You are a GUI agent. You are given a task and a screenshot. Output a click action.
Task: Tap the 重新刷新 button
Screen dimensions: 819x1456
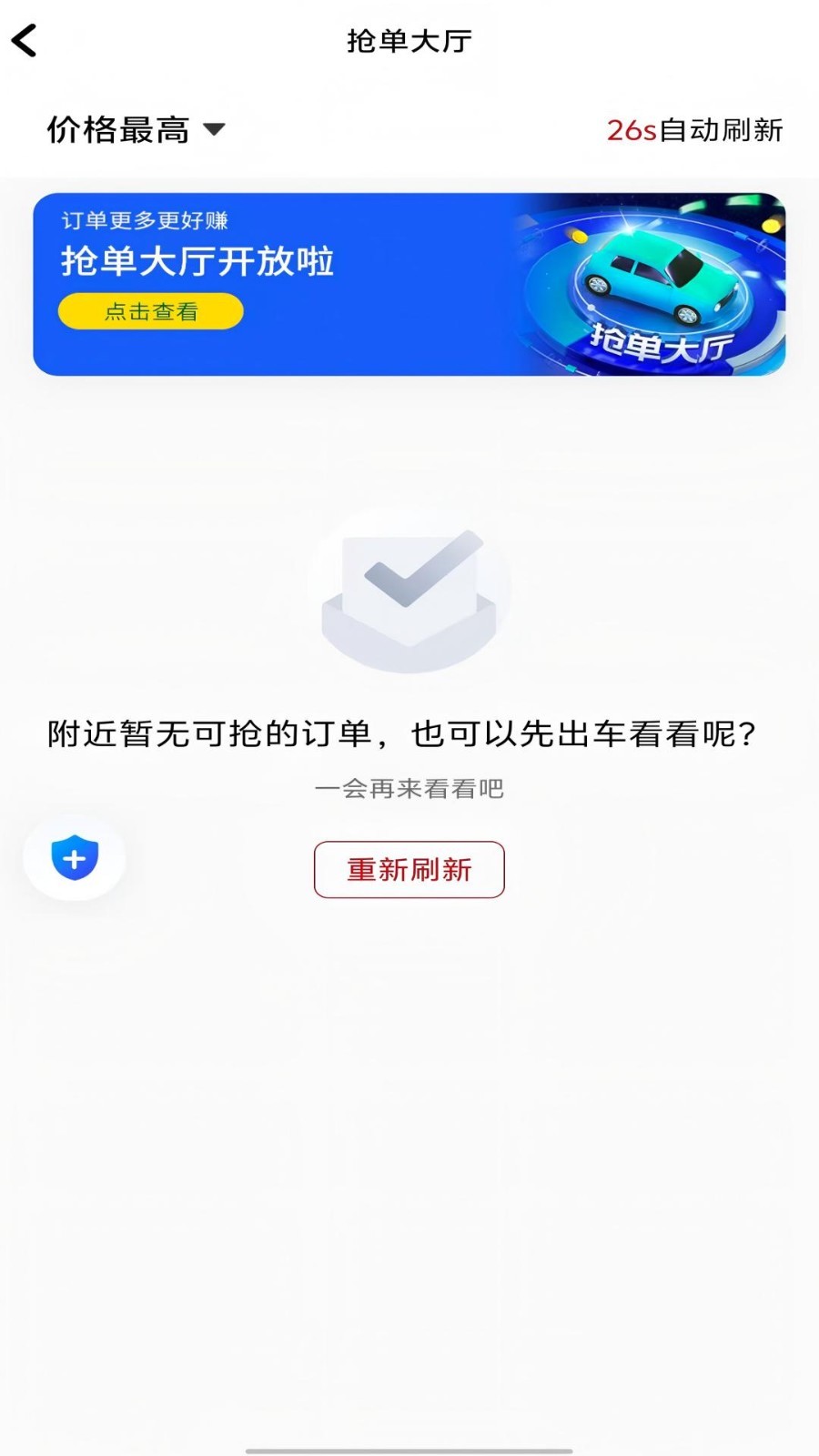[x=409, y=870]
